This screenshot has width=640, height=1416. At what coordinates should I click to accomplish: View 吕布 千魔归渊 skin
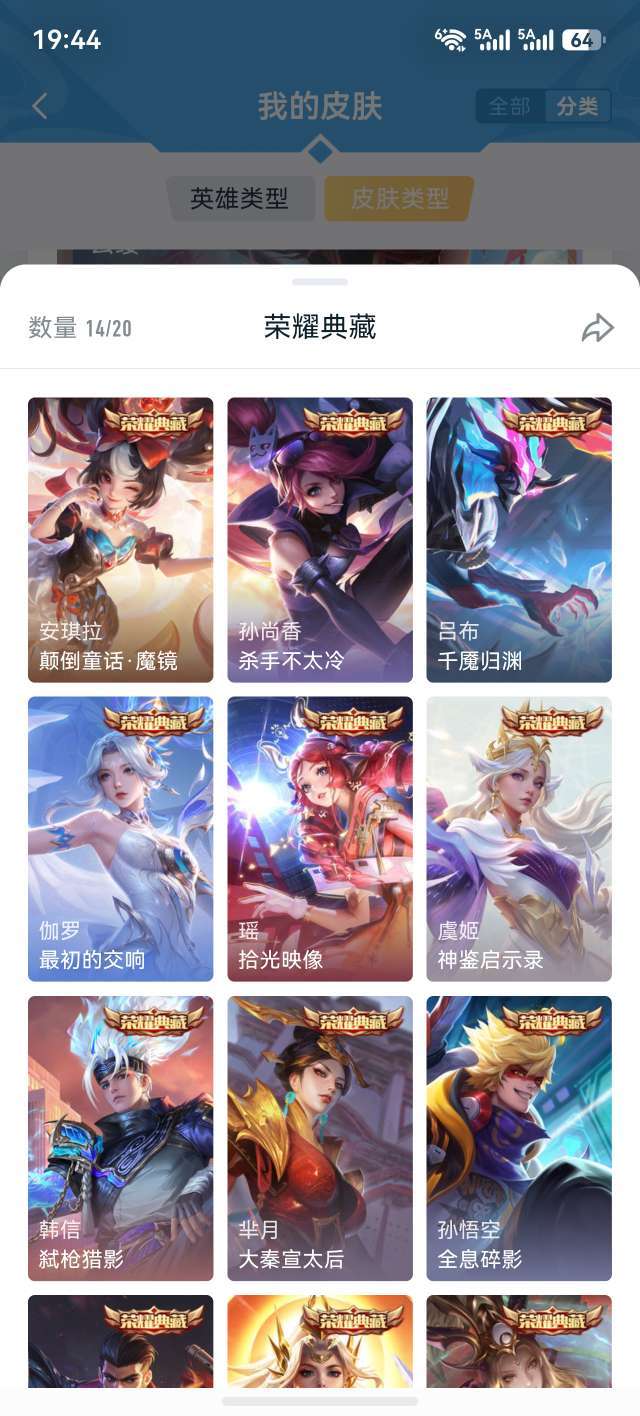(x=519, y=540)
